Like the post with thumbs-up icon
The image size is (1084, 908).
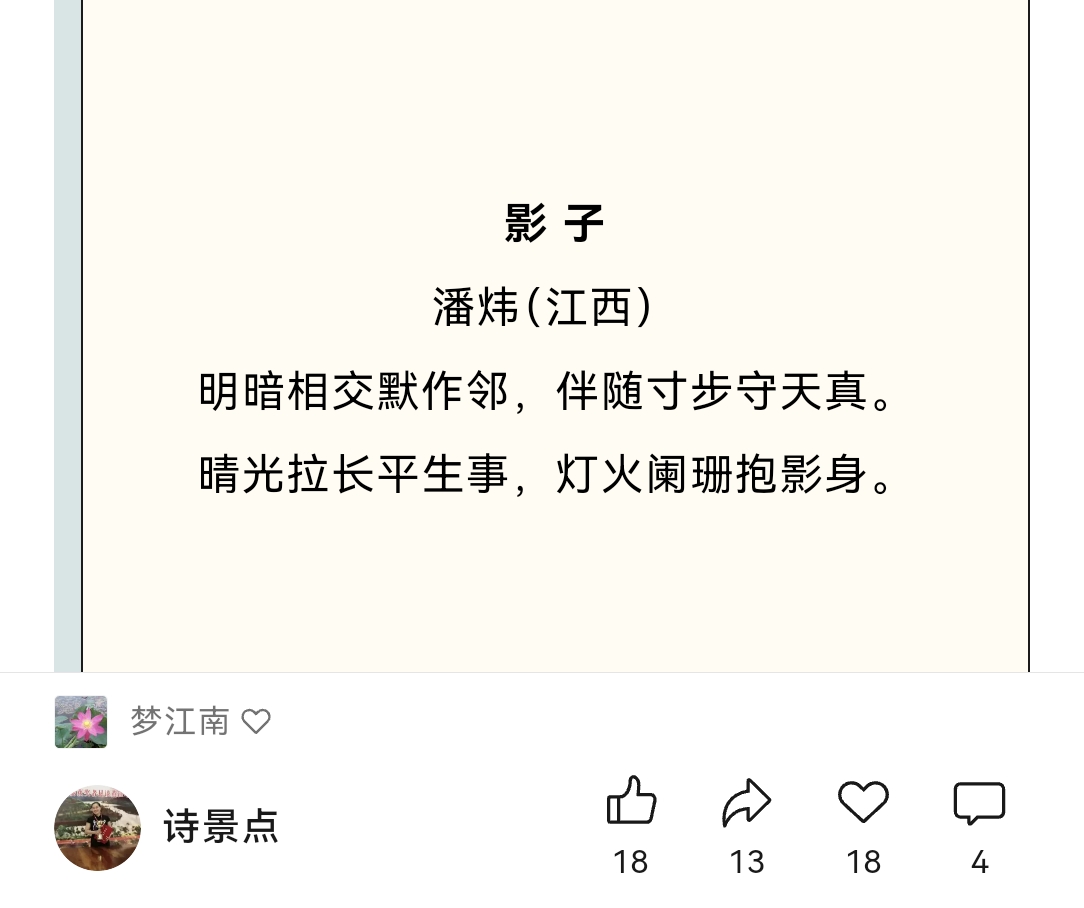pyautogui.click(x=631, y=802)
